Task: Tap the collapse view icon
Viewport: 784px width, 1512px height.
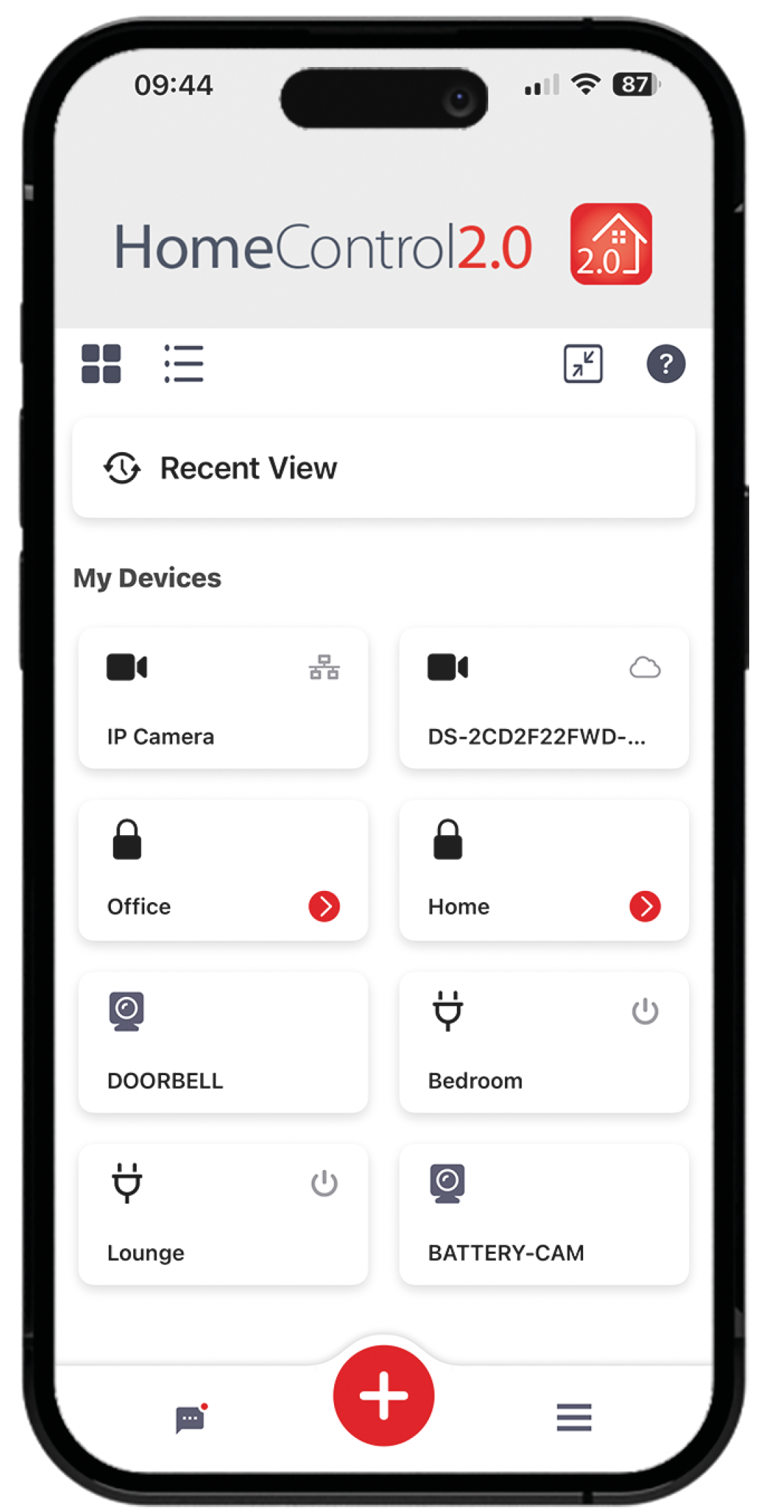Action: 582,364
